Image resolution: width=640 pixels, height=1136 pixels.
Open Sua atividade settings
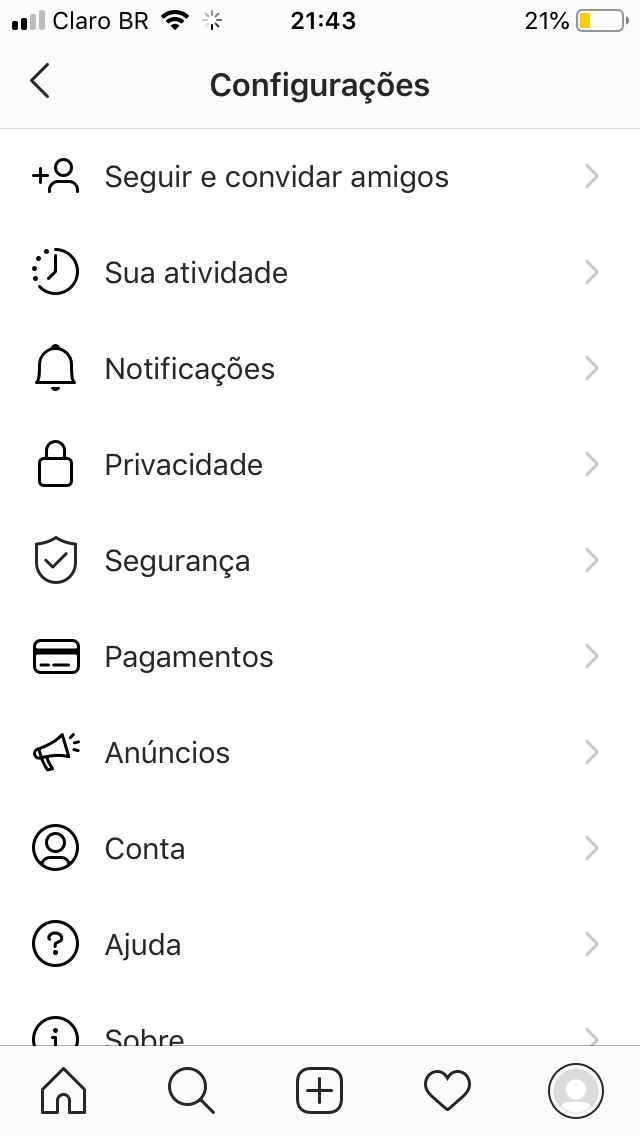320,272
